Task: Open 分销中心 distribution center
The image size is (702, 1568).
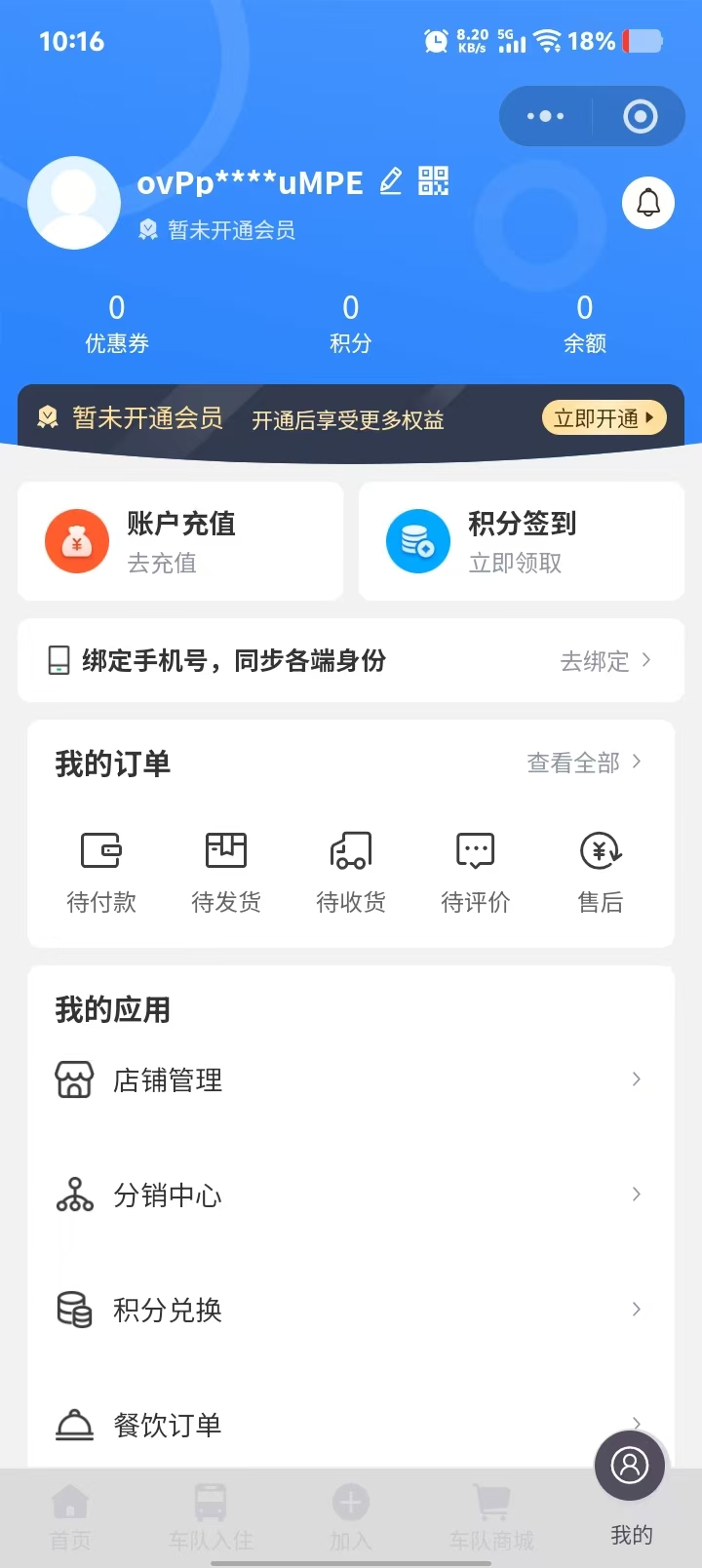Action: pos(351,1195)
